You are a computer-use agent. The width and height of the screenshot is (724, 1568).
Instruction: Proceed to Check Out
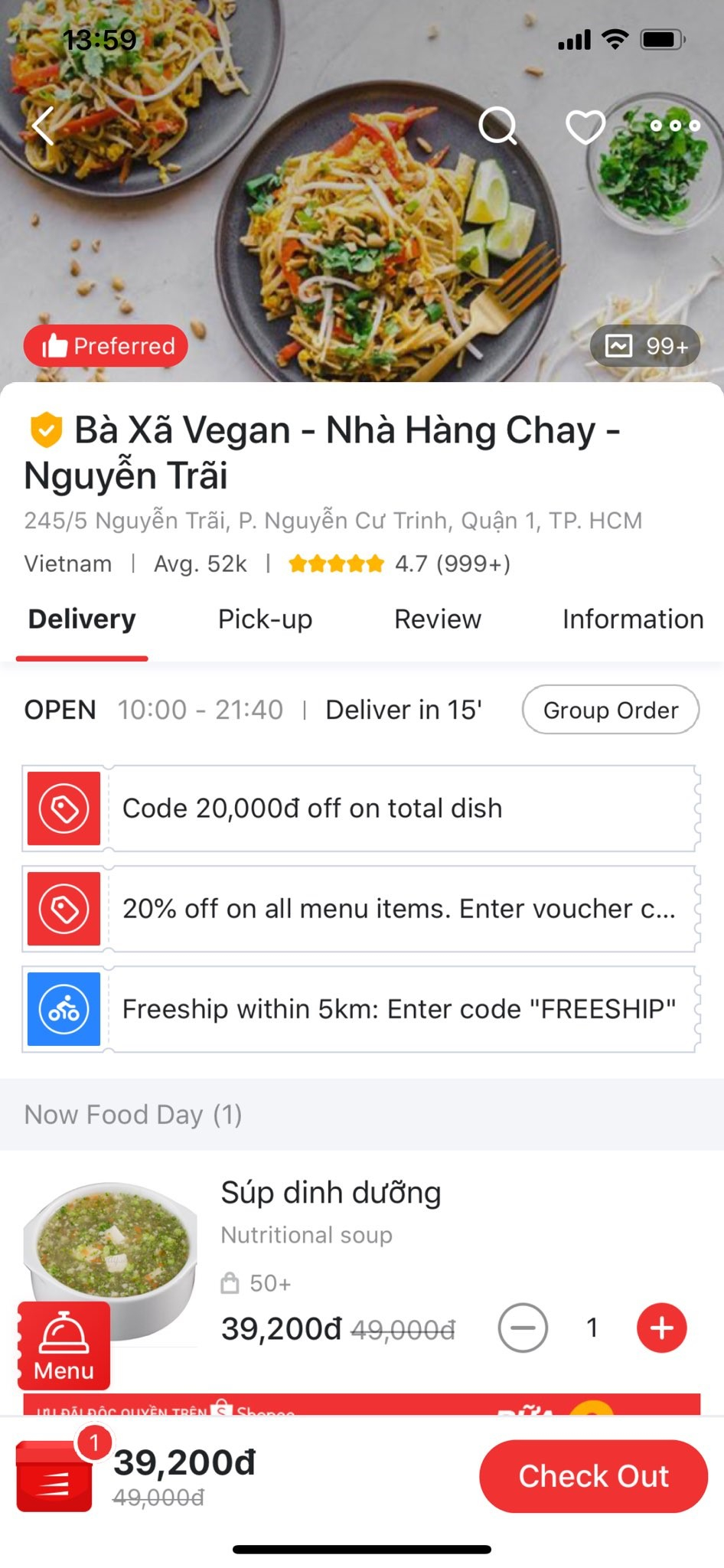pyautogui.click(x=593, y=1476)
